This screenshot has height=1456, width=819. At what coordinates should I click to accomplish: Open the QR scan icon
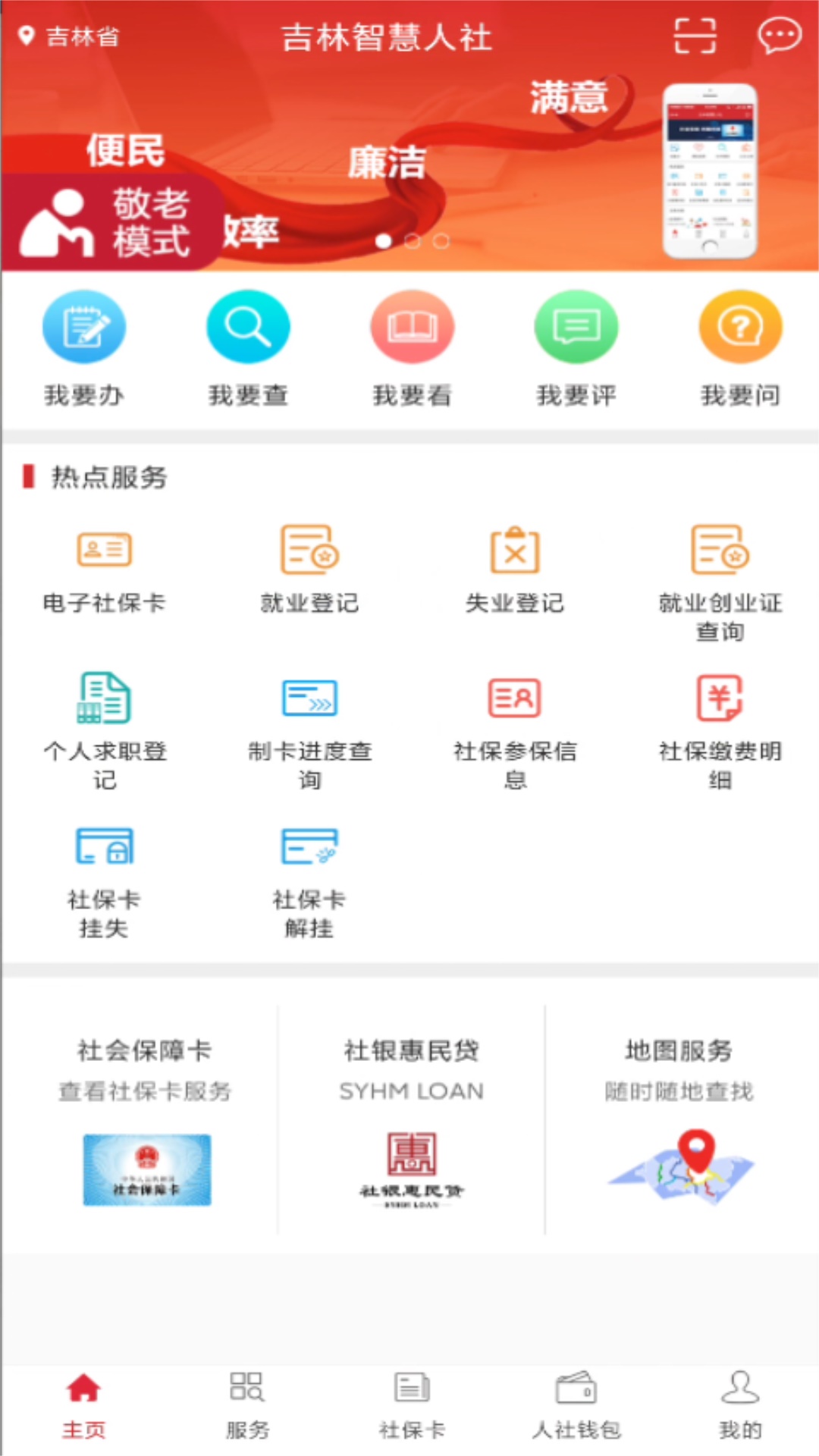[x=695, y=36]
